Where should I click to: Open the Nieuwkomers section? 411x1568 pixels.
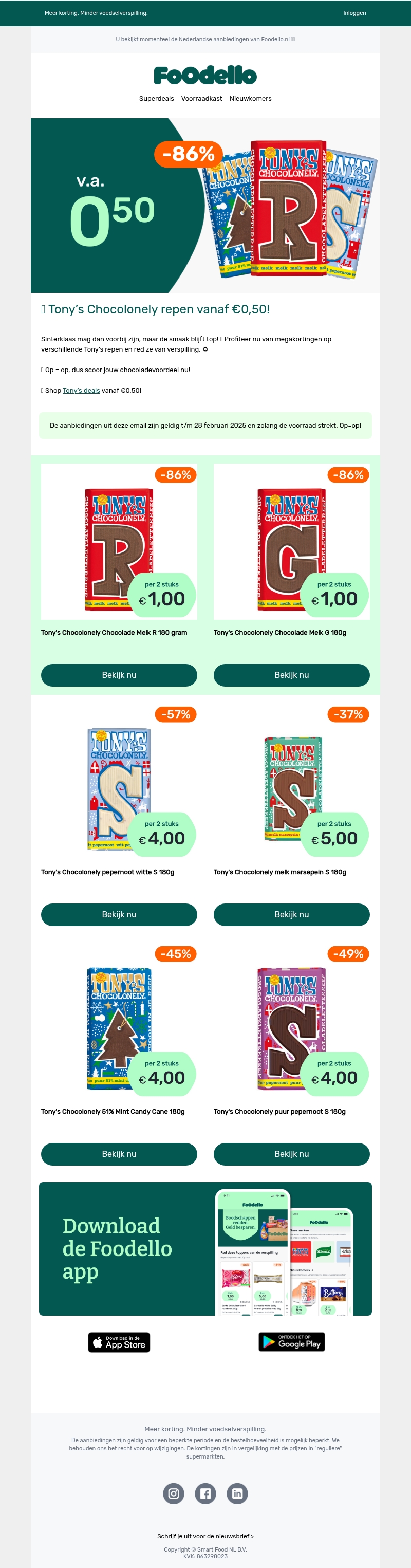pyautogui.click(x=250, y=99)
